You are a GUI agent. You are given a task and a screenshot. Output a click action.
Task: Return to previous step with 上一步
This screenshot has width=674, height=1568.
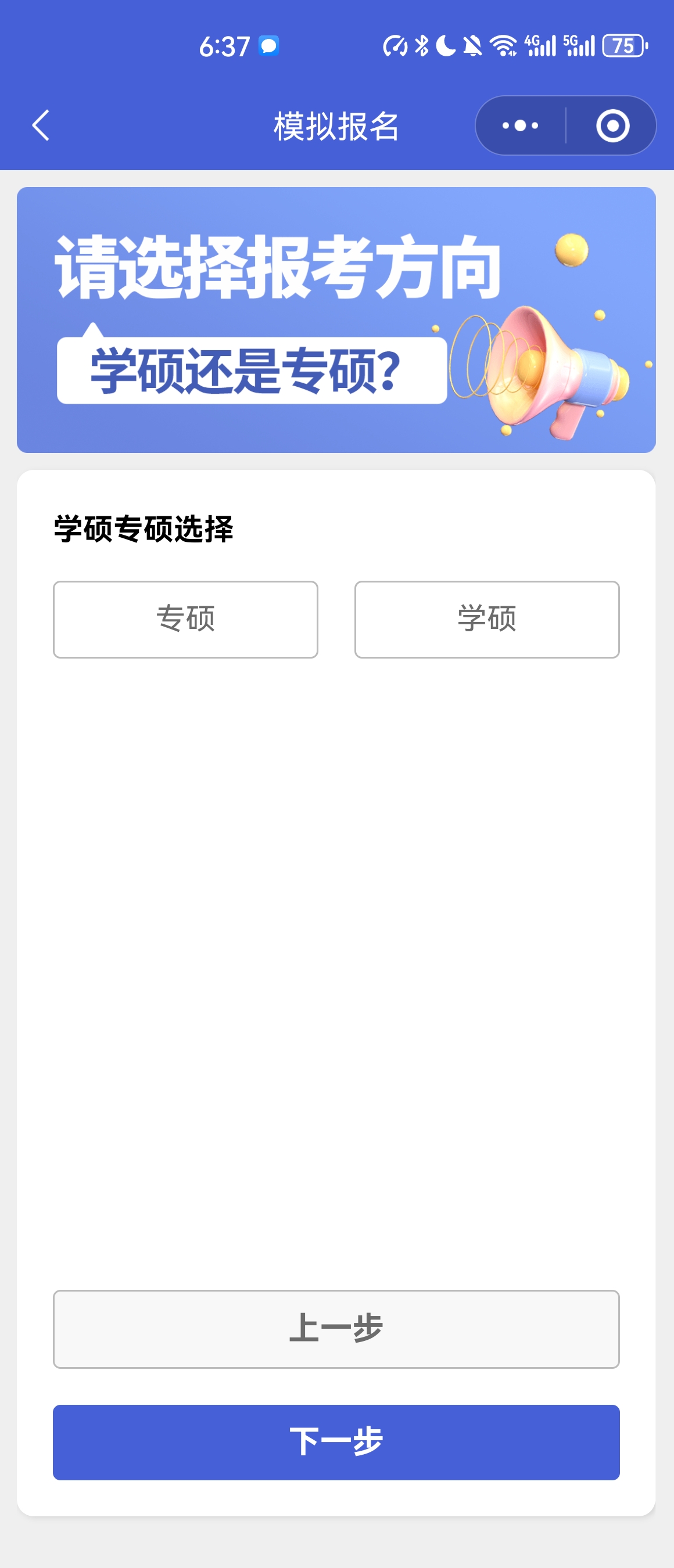[x=336, y=1328]
